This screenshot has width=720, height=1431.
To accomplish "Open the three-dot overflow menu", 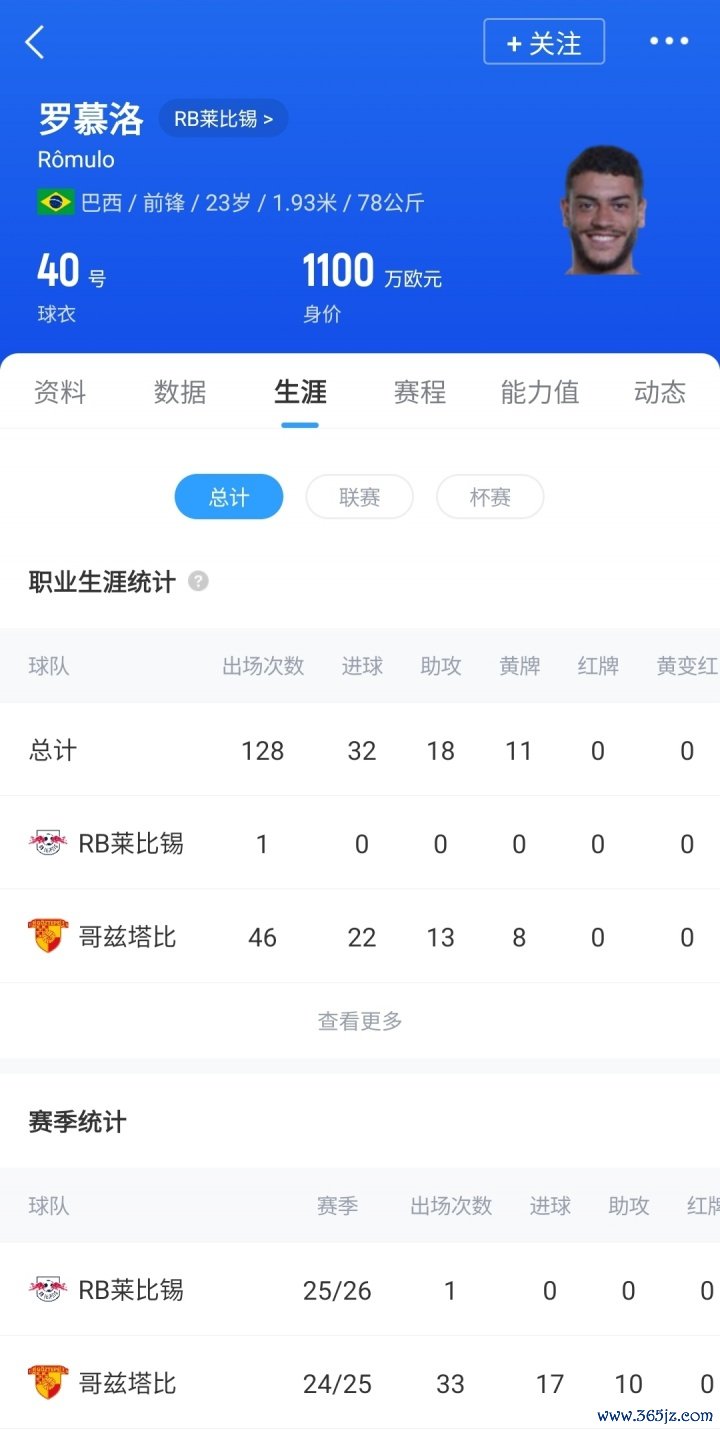I will tap(668, 42).
